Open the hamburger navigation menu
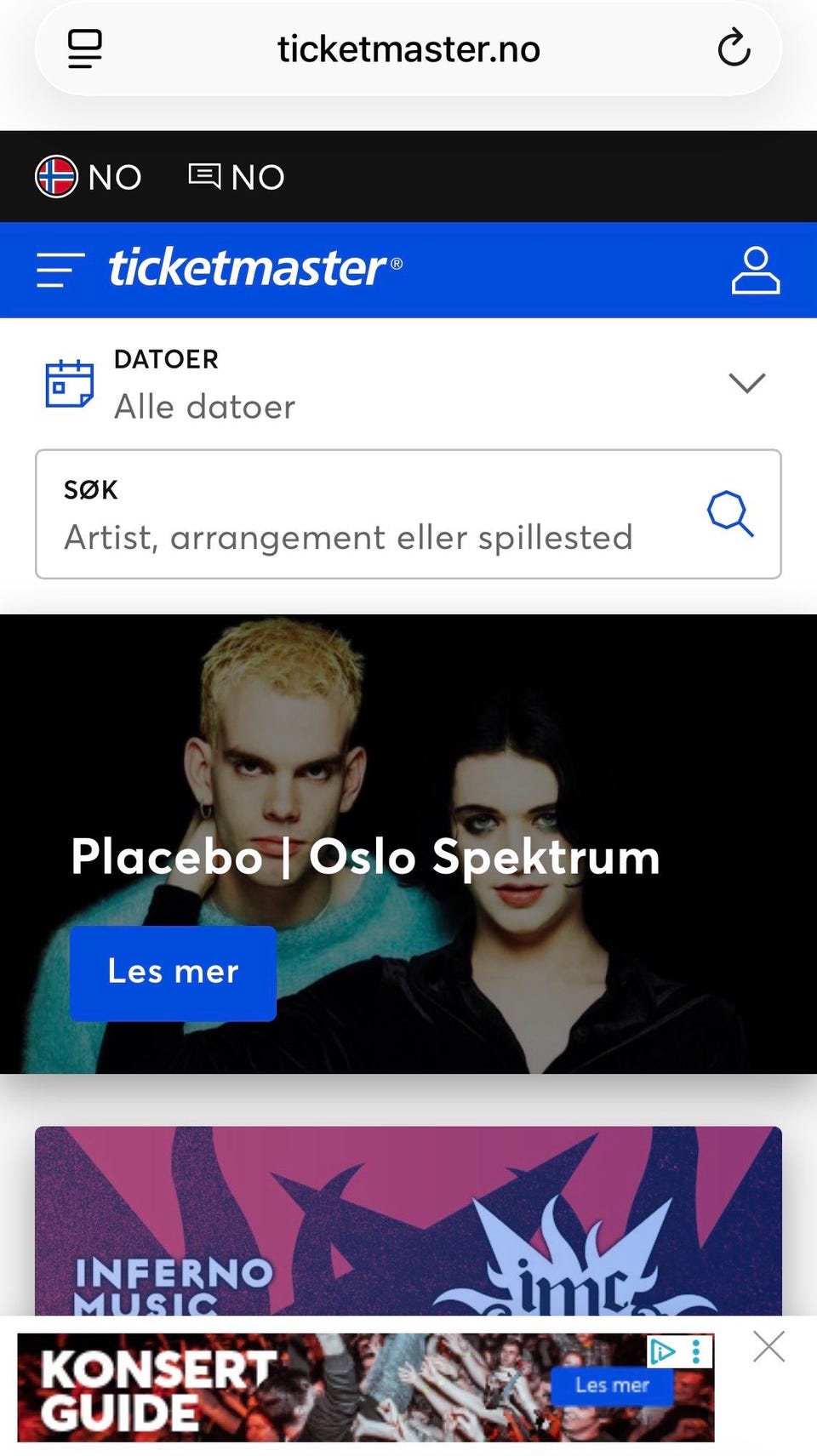This screenshot has width=817, height=1456. [57, 271]
